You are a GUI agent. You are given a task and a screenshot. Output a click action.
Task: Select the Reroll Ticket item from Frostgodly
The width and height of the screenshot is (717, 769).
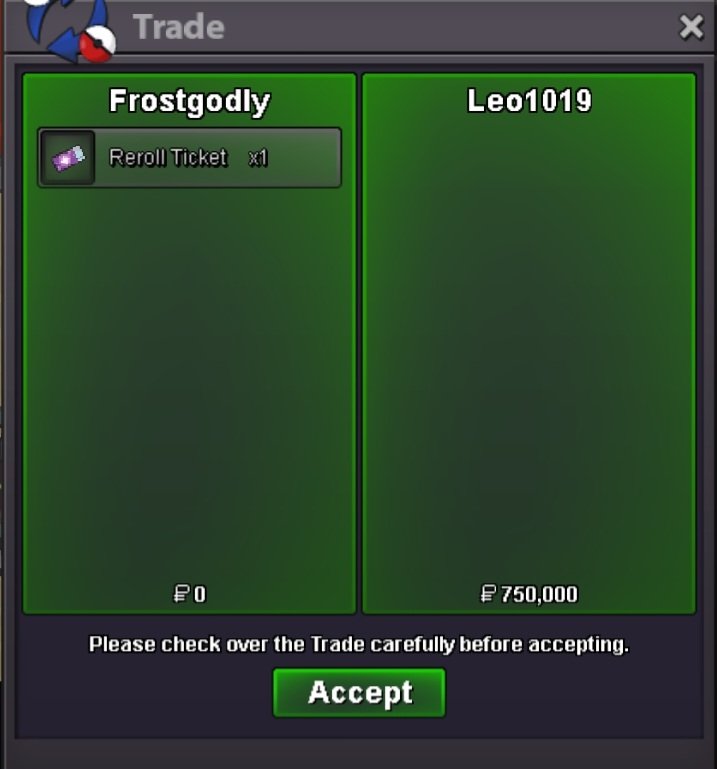tap(189, 158)
